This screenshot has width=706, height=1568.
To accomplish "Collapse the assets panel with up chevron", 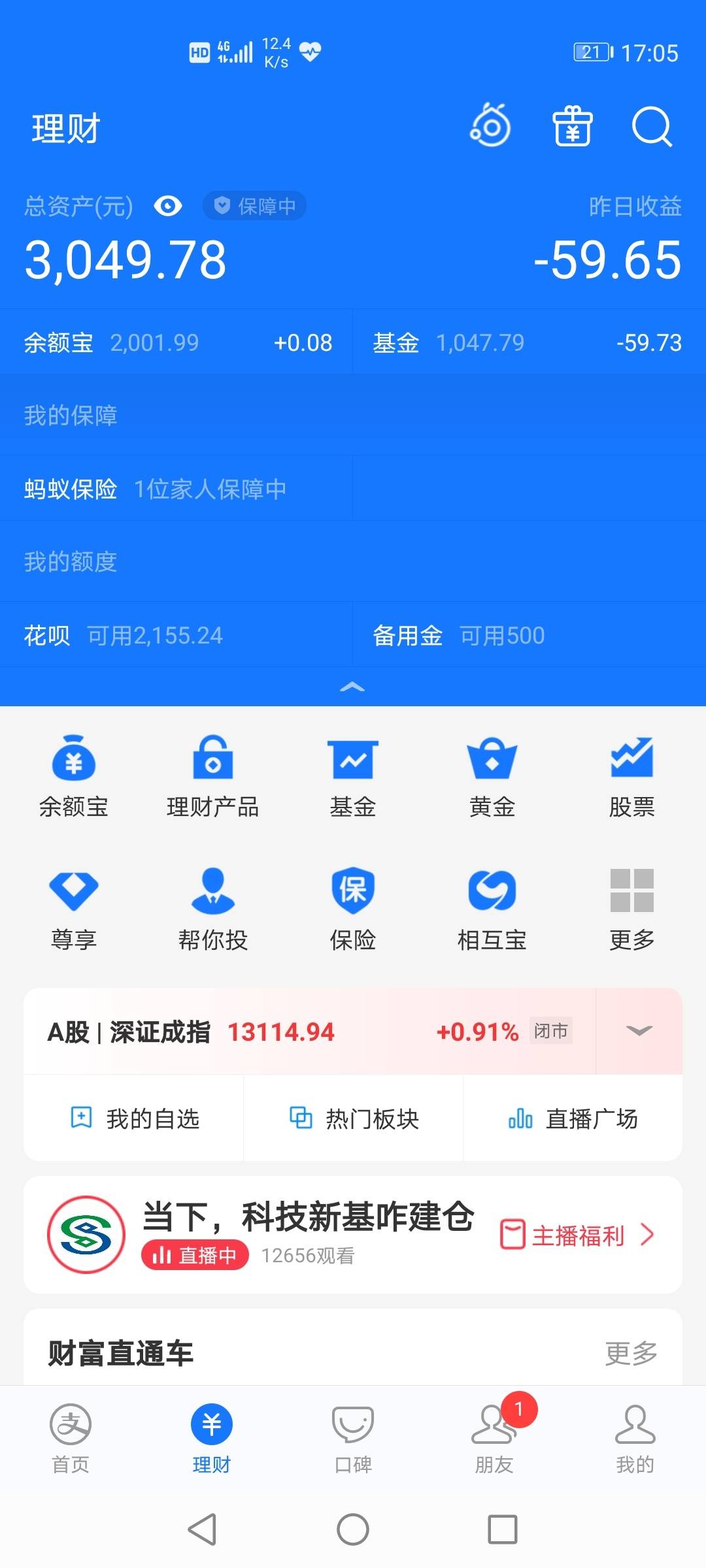I will 352,687.
